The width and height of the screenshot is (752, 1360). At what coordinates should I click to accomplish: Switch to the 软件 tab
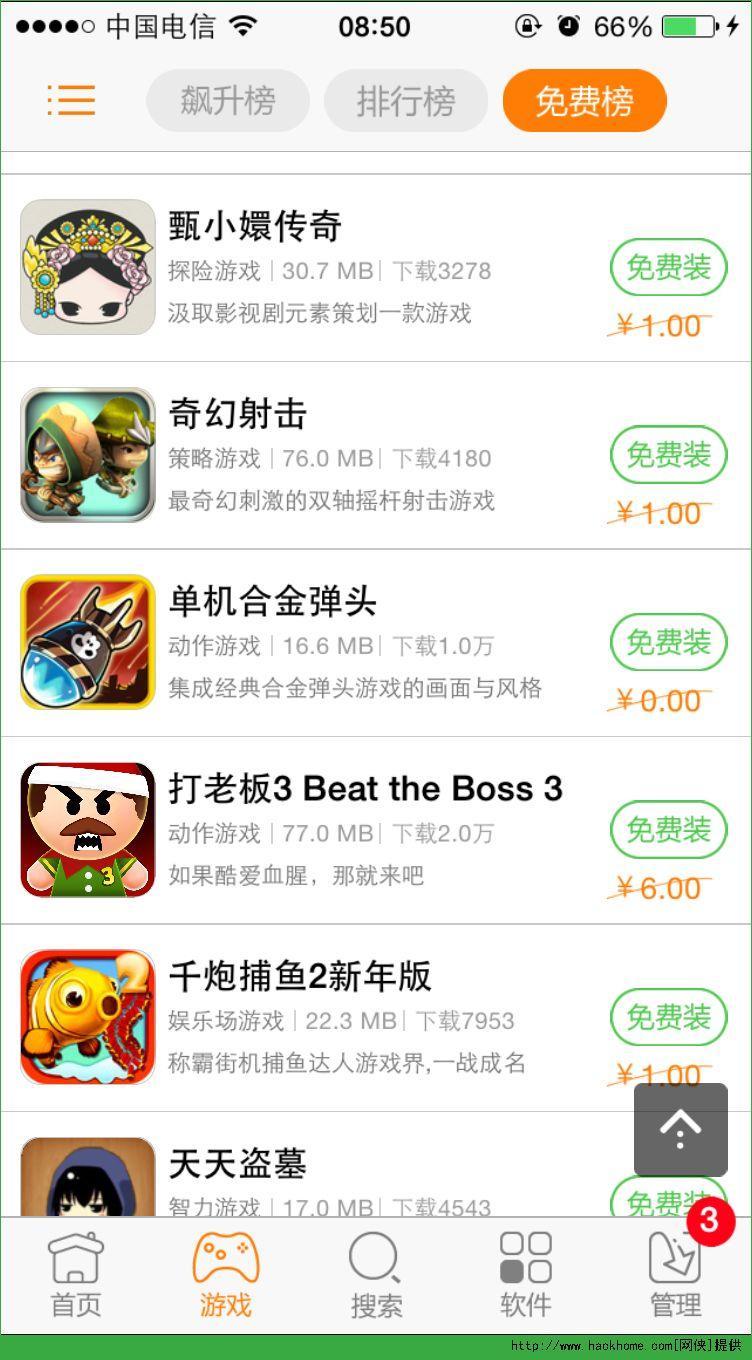(x=526, y=1276)
